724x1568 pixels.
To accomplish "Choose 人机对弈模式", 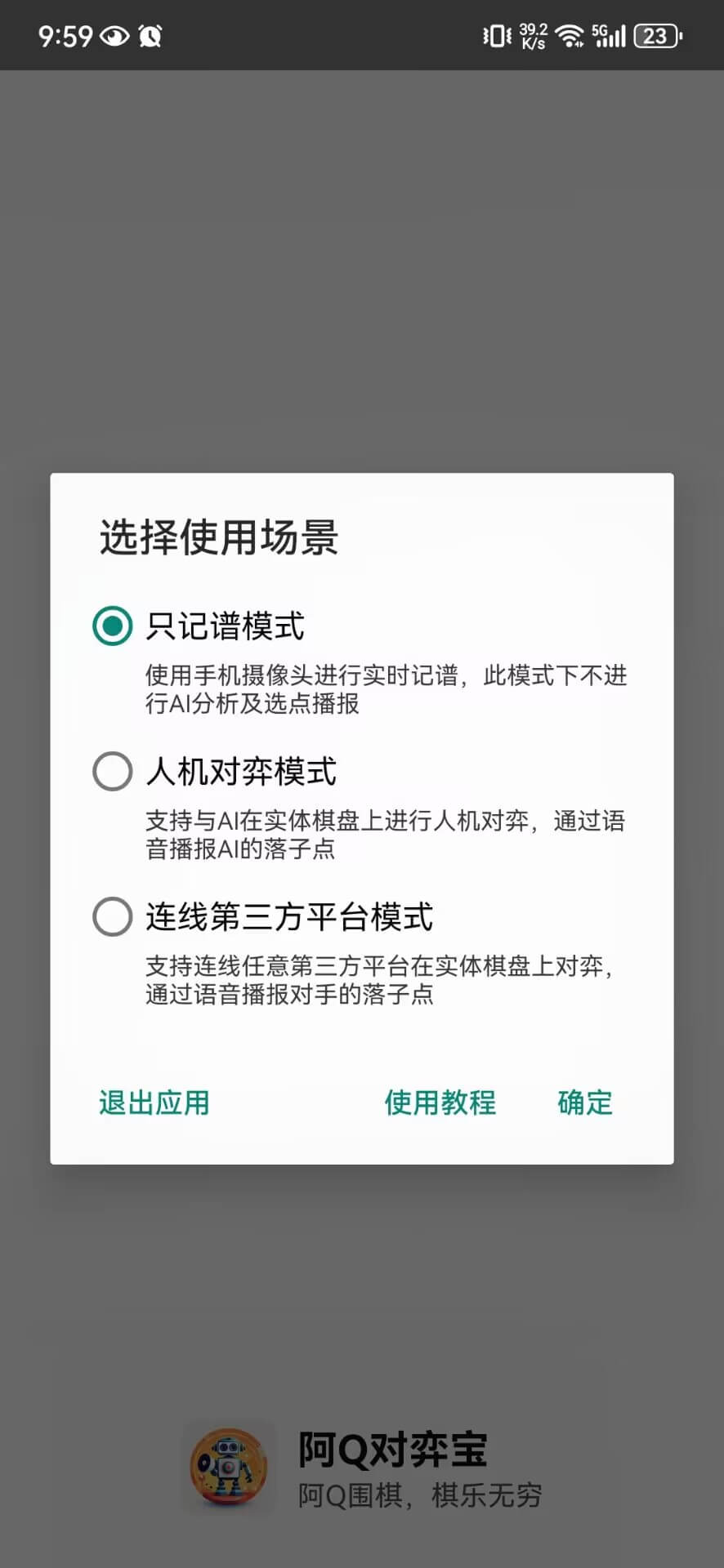I will point(113,772).
